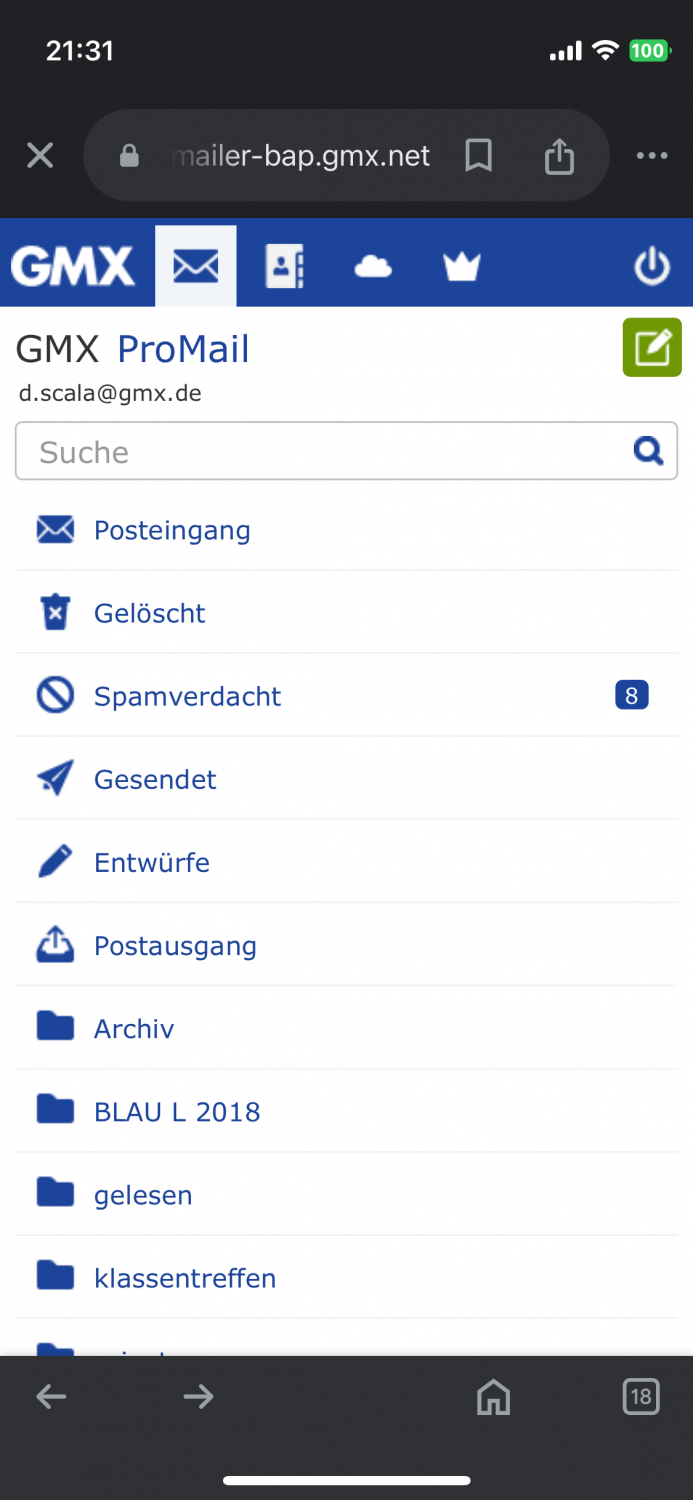Open the premium crown tab
The height and width of the screenshot is (1500, 693).
point(462,267)
